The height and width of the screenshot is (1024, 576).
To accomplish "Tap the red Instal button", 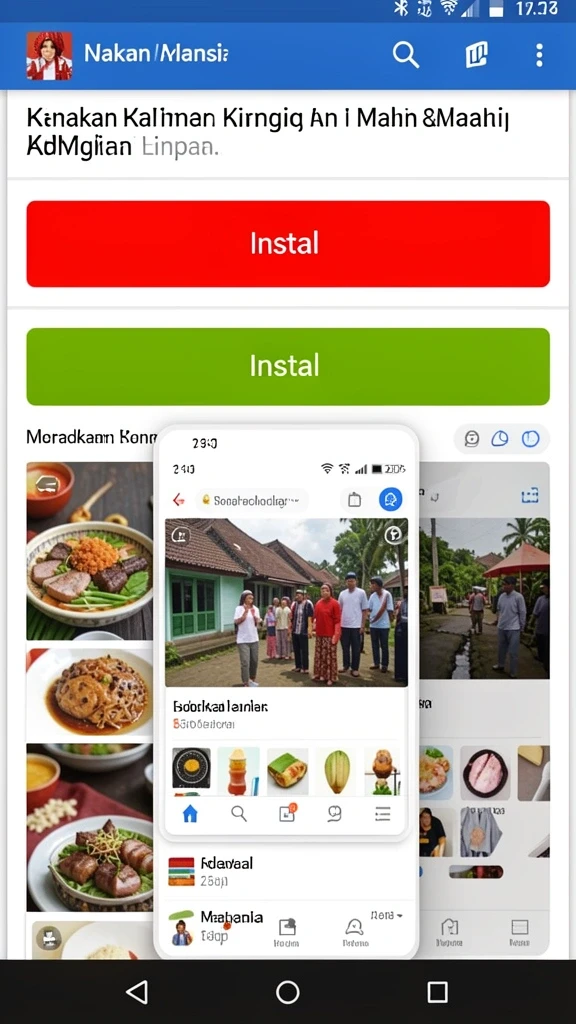I will pyautogui.click(x=288, y=244).
